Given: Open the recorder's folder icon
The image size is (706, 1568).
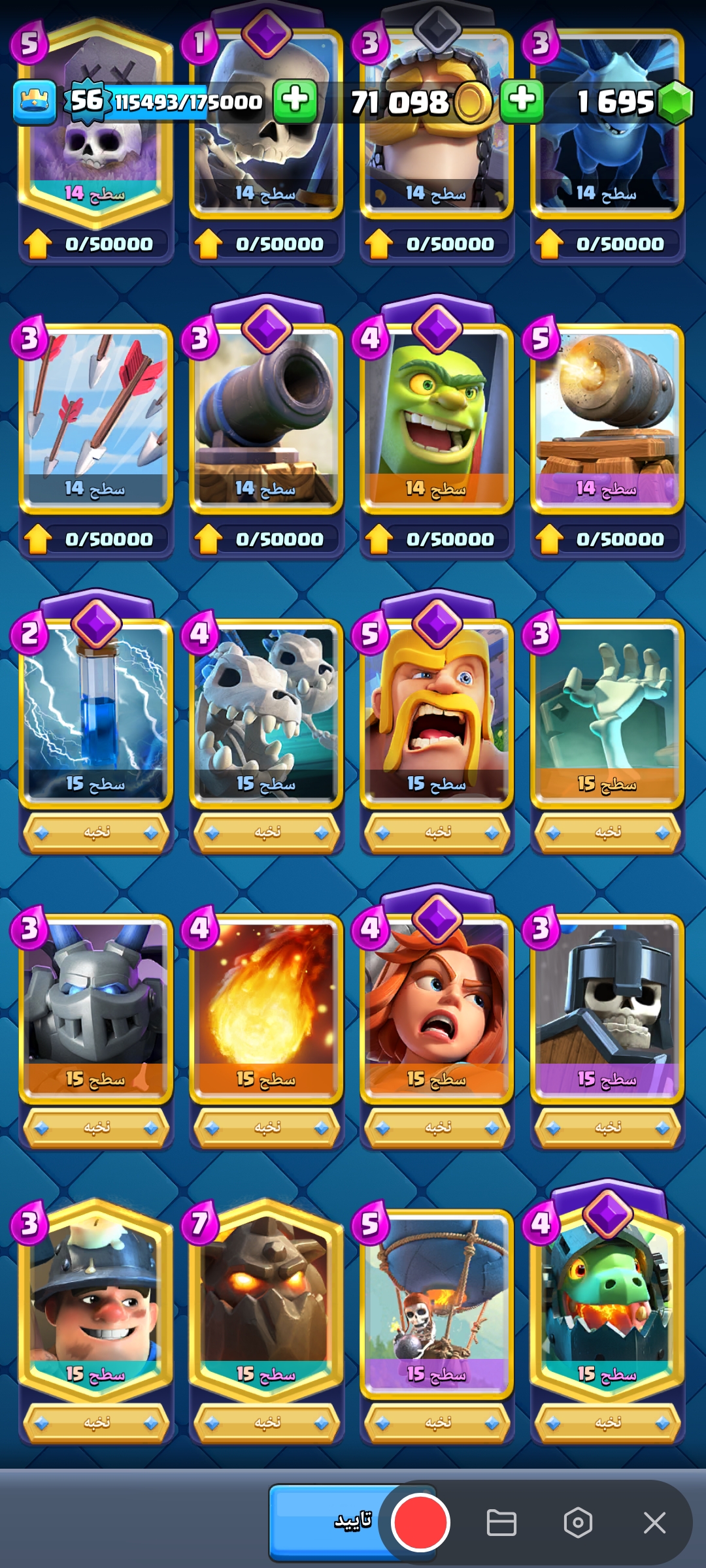Looking at the screenshot, I should pyautogui.click(x=501, y=1523).
